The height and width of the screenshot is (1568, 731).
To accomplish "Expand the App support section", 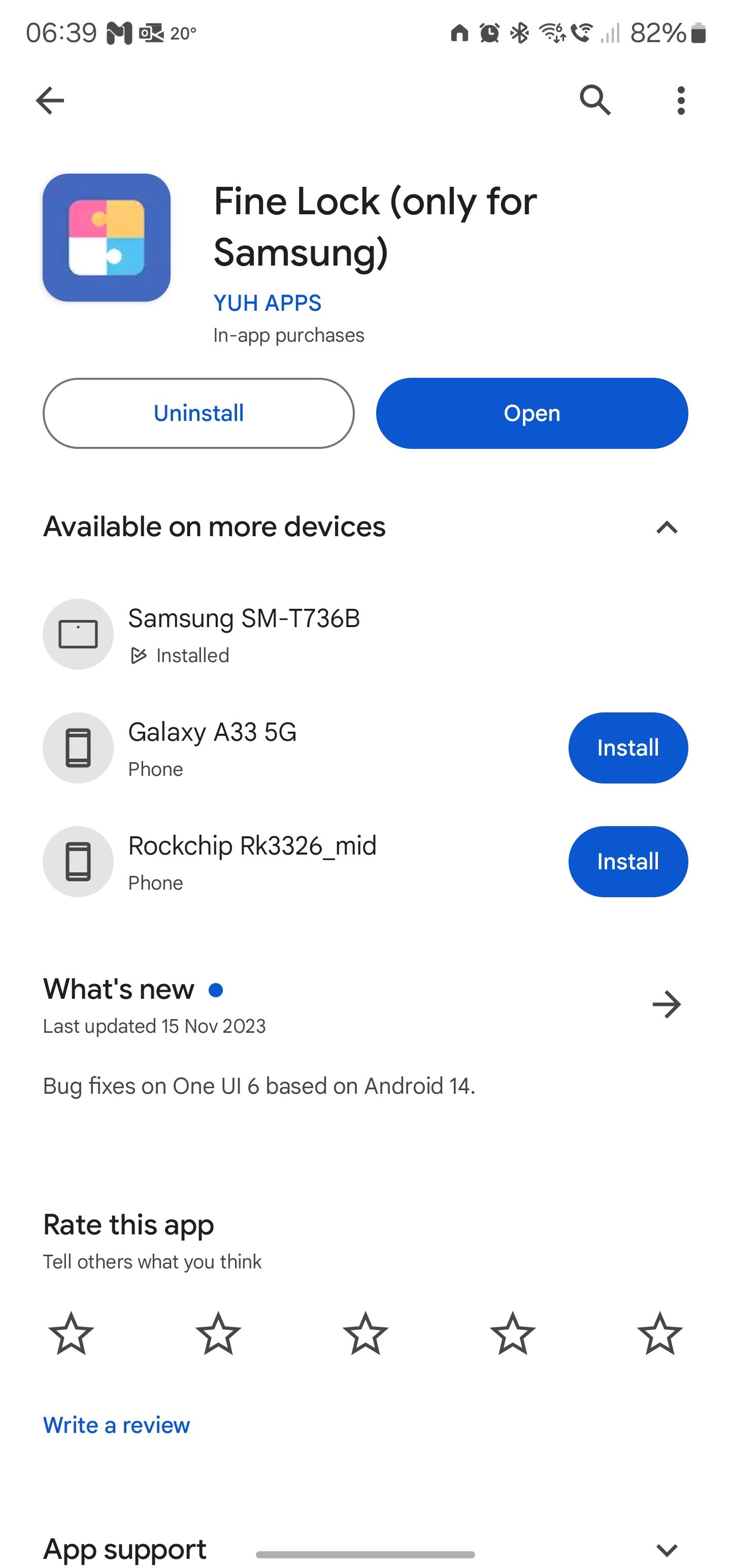I will 667,1549.
